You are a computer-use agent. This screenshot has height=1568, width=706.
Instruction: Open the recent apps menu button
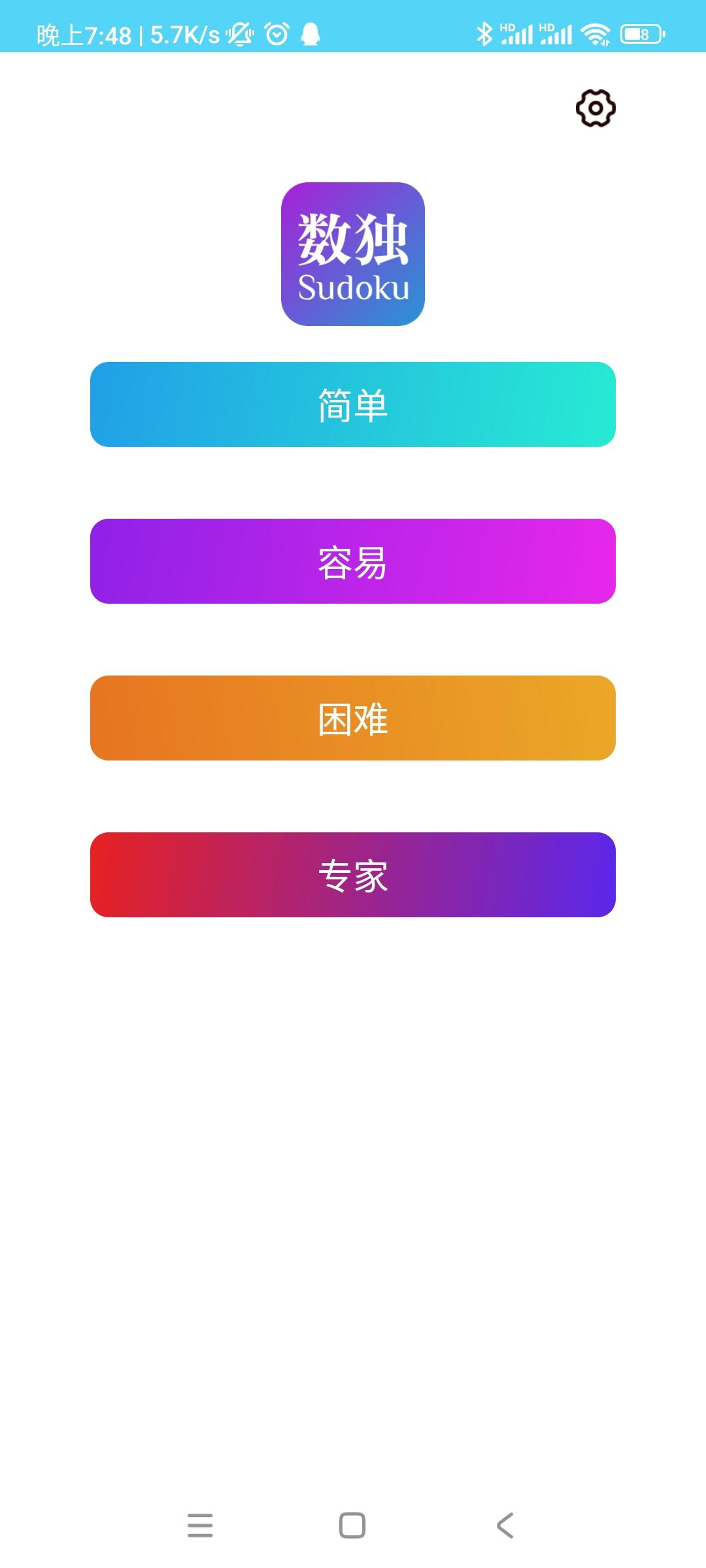coord(200,1526)
